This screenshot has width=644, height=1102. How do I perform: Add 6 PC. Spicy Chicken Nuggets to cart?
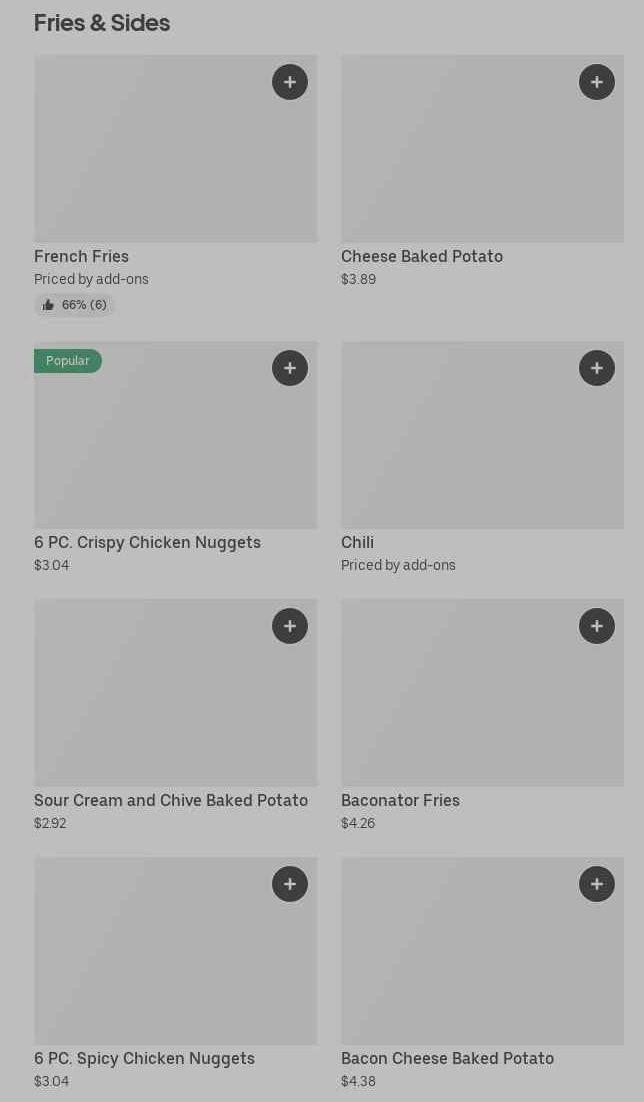[x=290, y=884]
